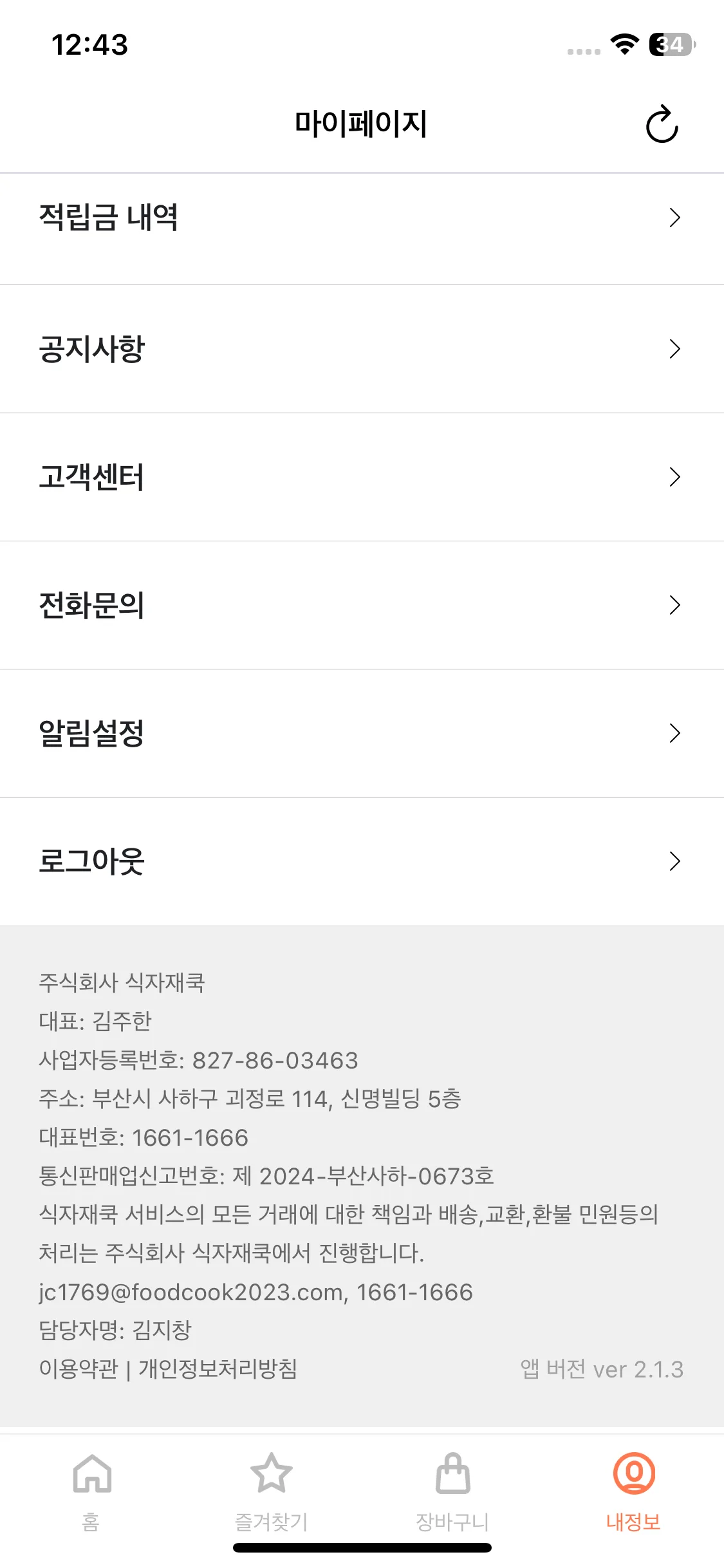Viewport: 724px width, 1568px height.
Task: Open 공지사항 via the right arrow
Action: [x=674, y=348]
